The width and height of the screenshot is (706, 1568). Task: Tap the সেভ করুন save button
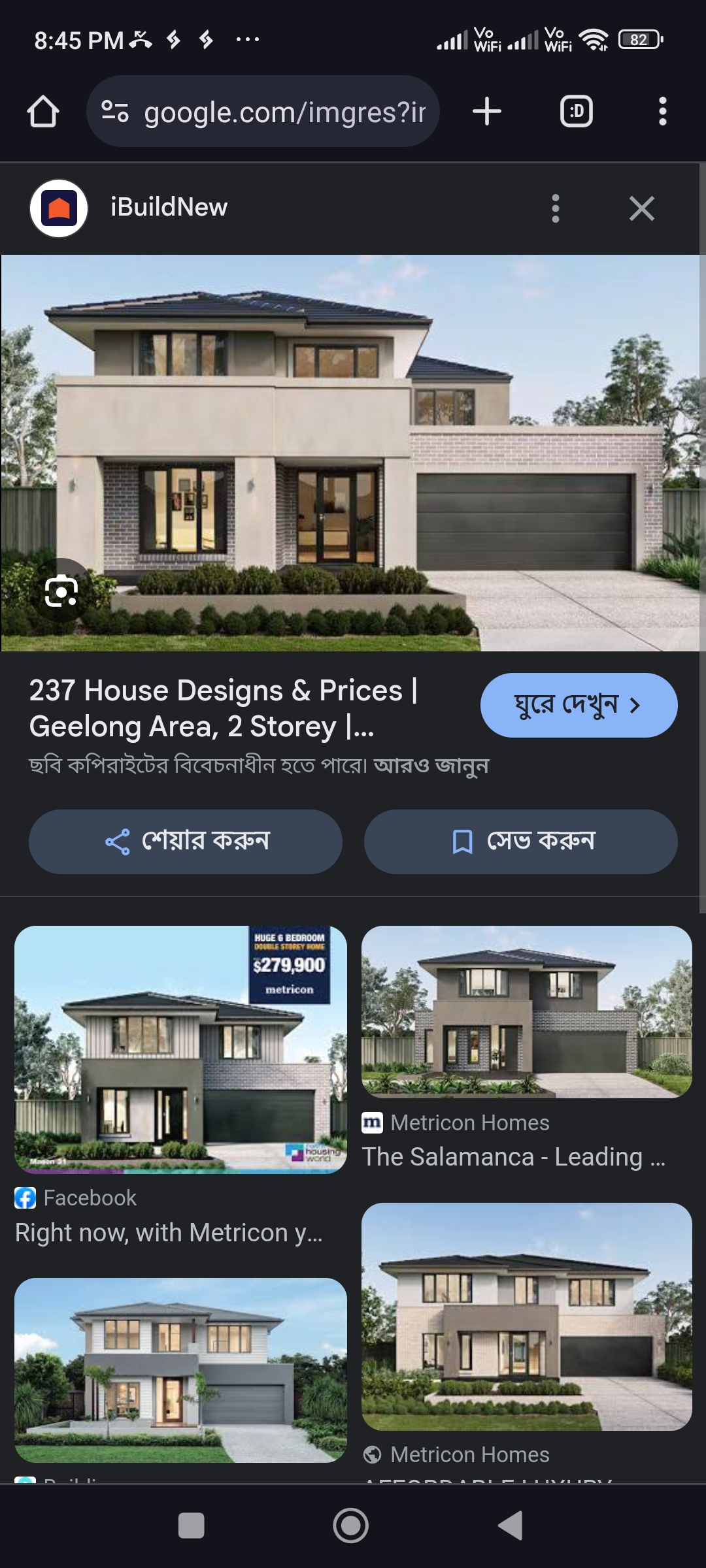(520, 841)
